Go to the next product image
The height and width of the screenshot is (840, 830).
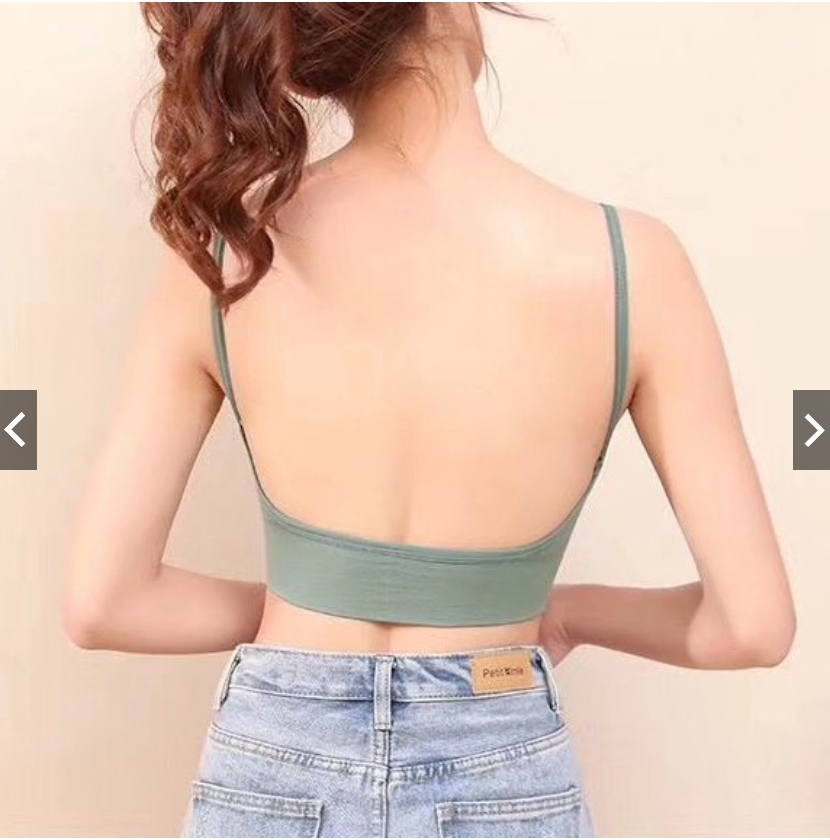click(812, 430)
